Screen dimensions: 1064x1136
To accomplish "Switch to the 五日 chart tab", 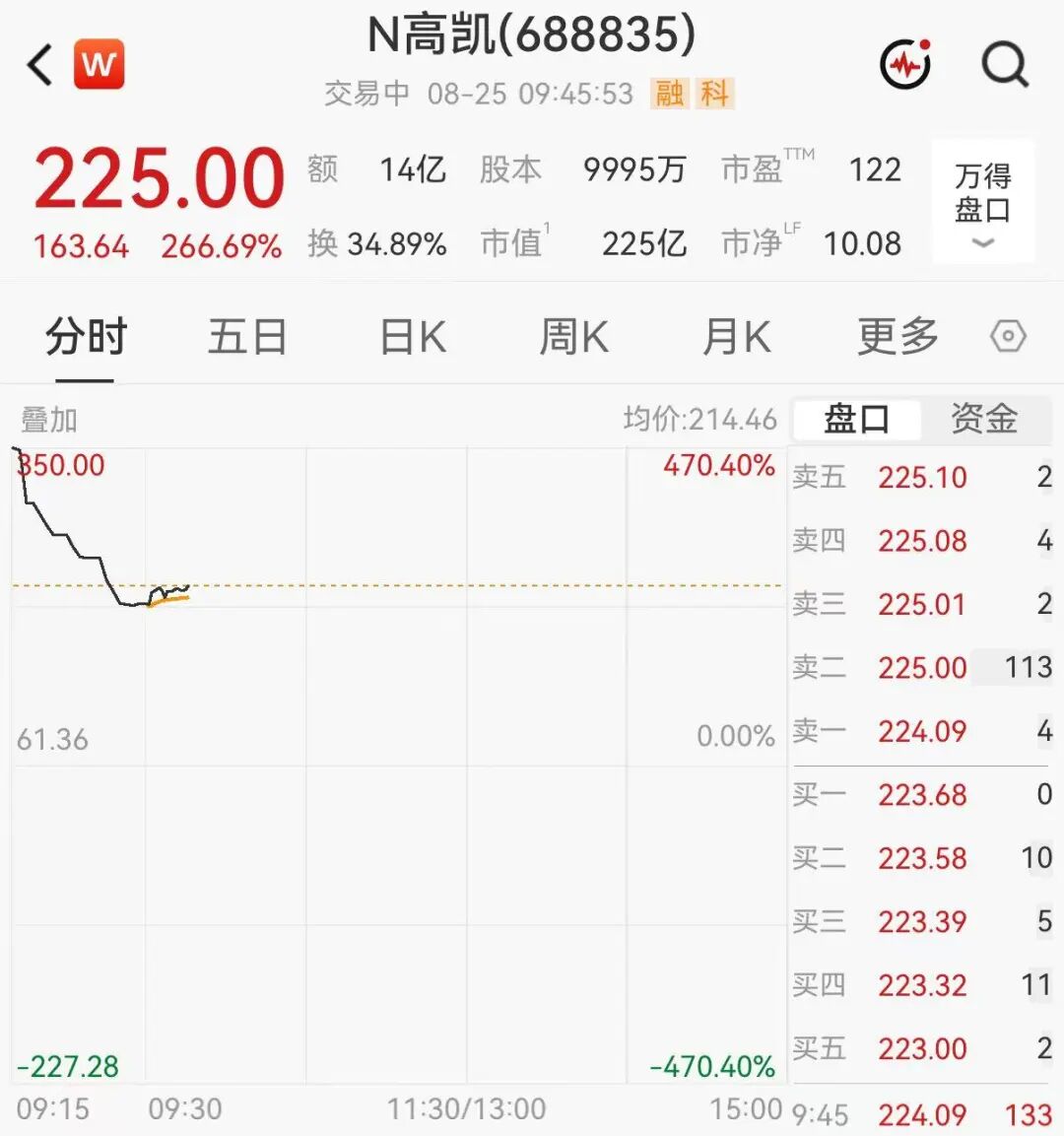I will point(247,337).
